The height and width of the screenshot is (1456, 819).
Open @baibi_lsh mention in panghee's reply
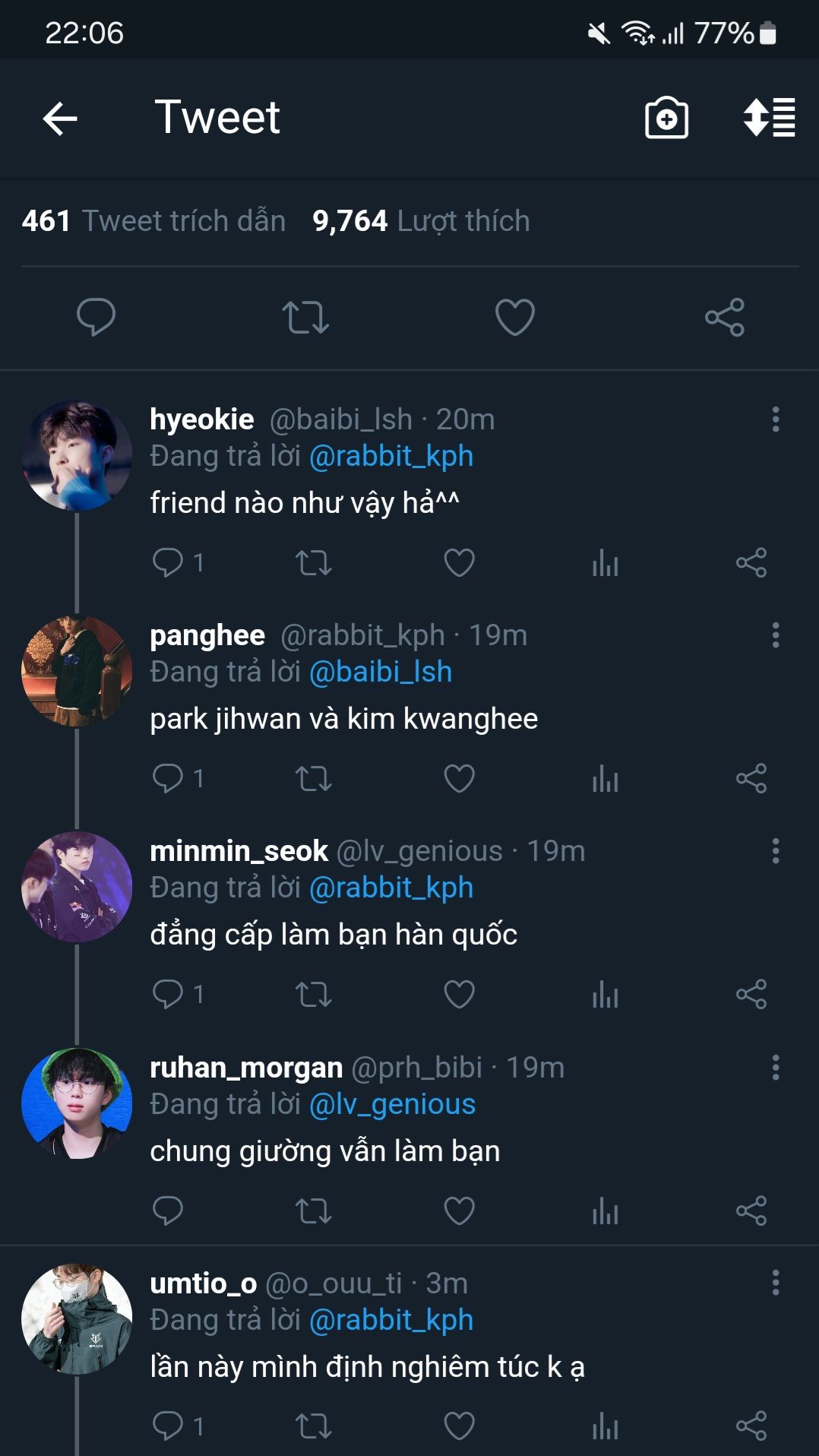tap(381, 673)
